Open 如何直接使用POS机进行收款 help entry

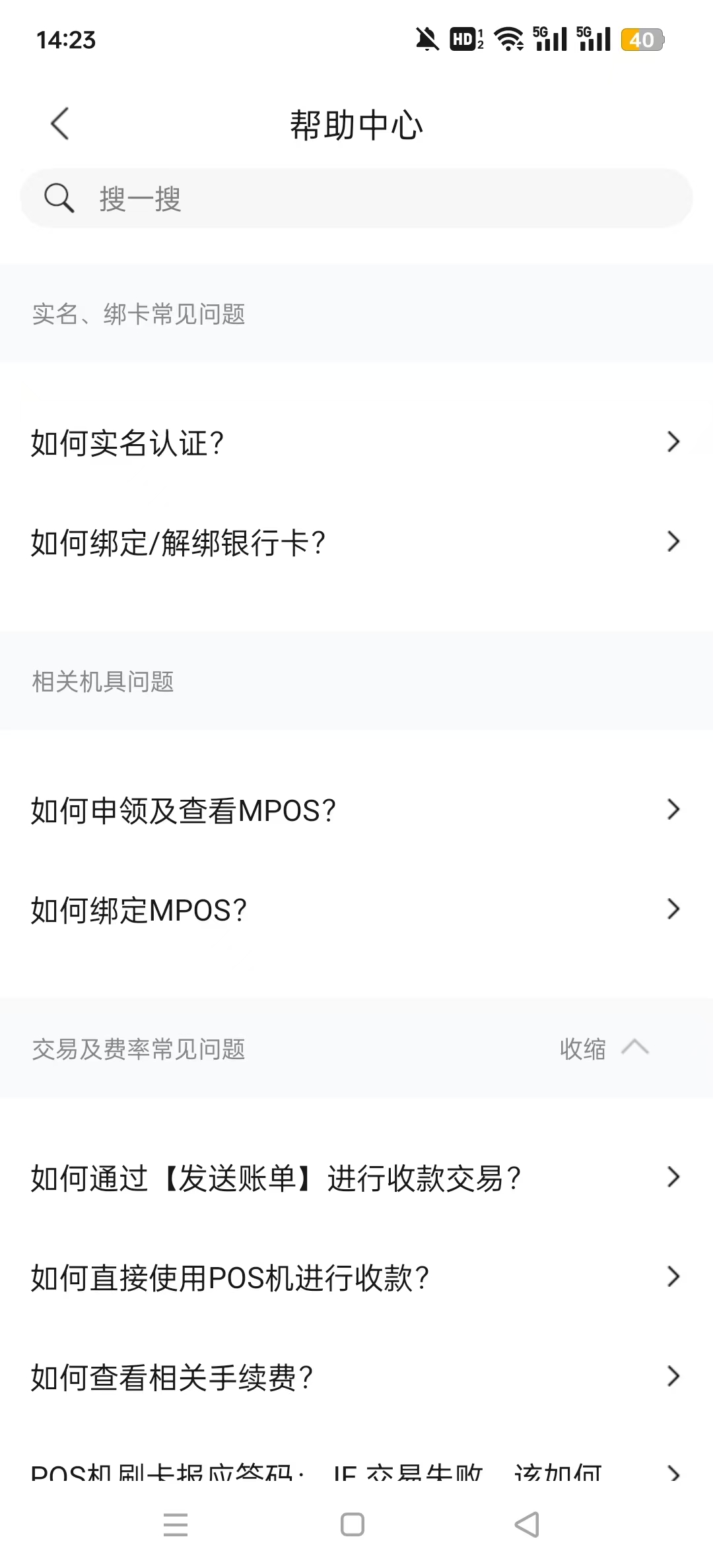point(330,1277)
